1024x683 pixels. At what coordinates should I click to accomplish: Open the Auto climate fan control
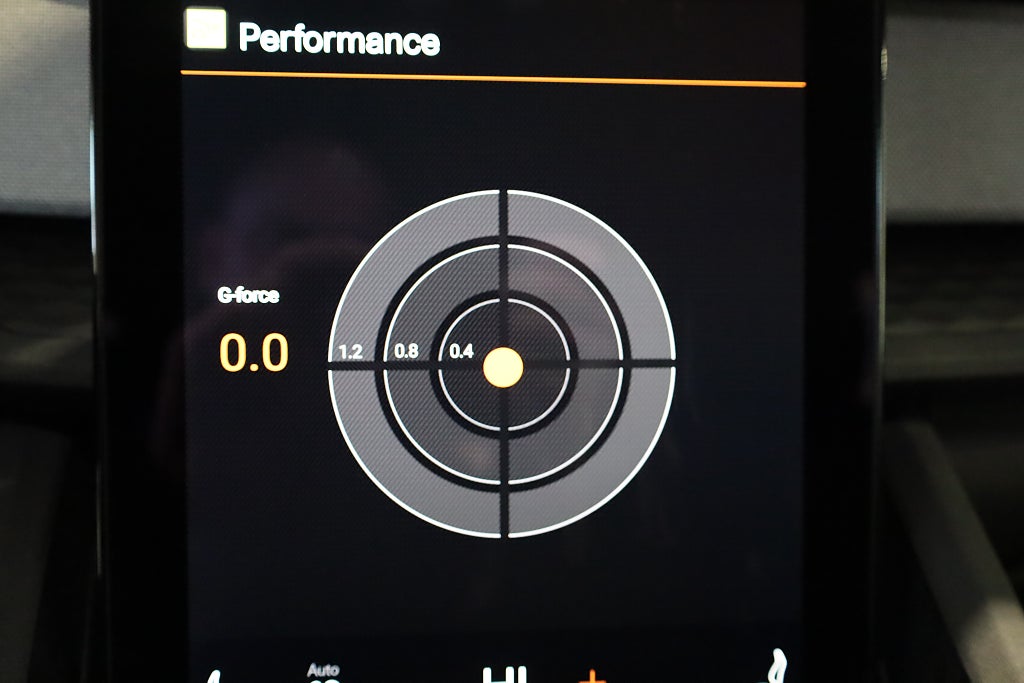pyautogui.click(x=323, y=673)
